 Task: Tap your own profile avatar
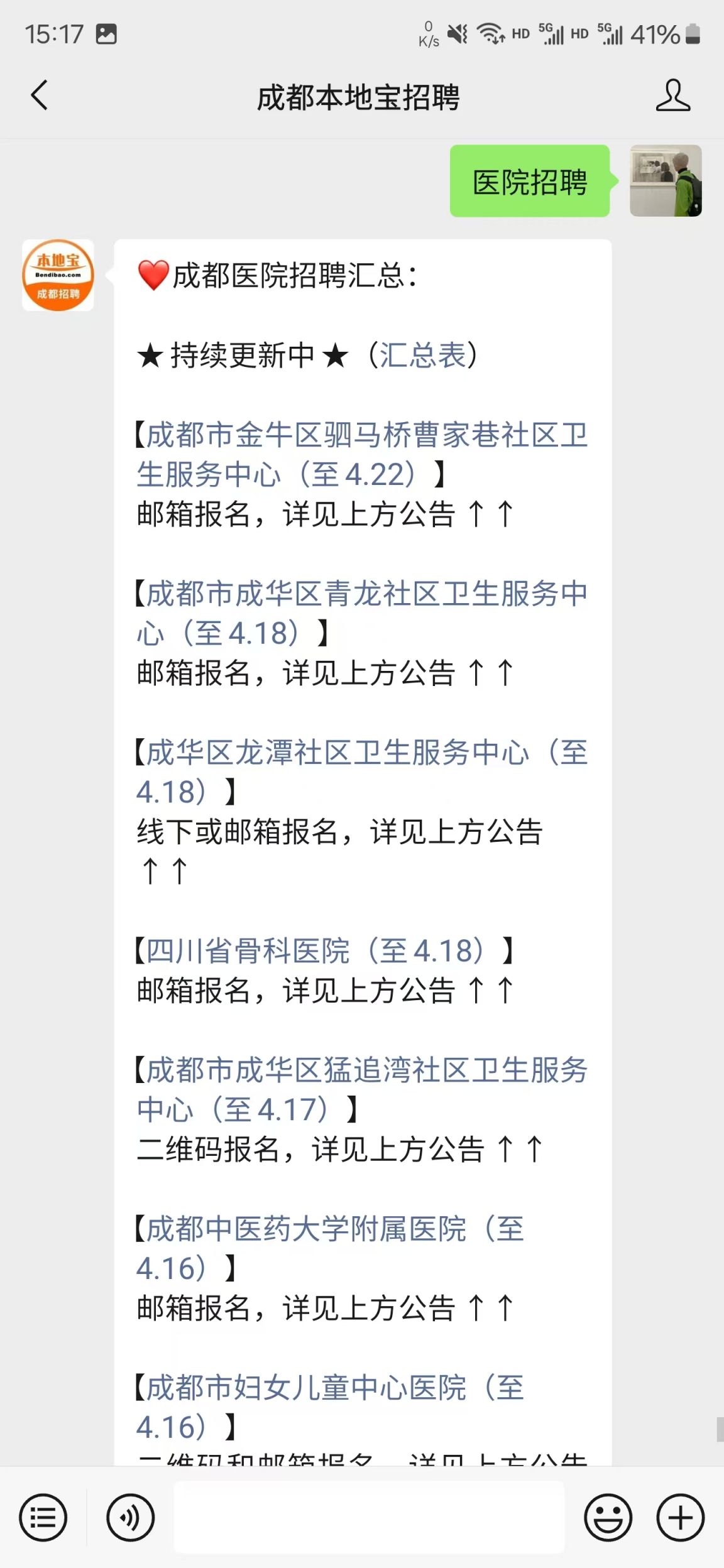(666, 181)
